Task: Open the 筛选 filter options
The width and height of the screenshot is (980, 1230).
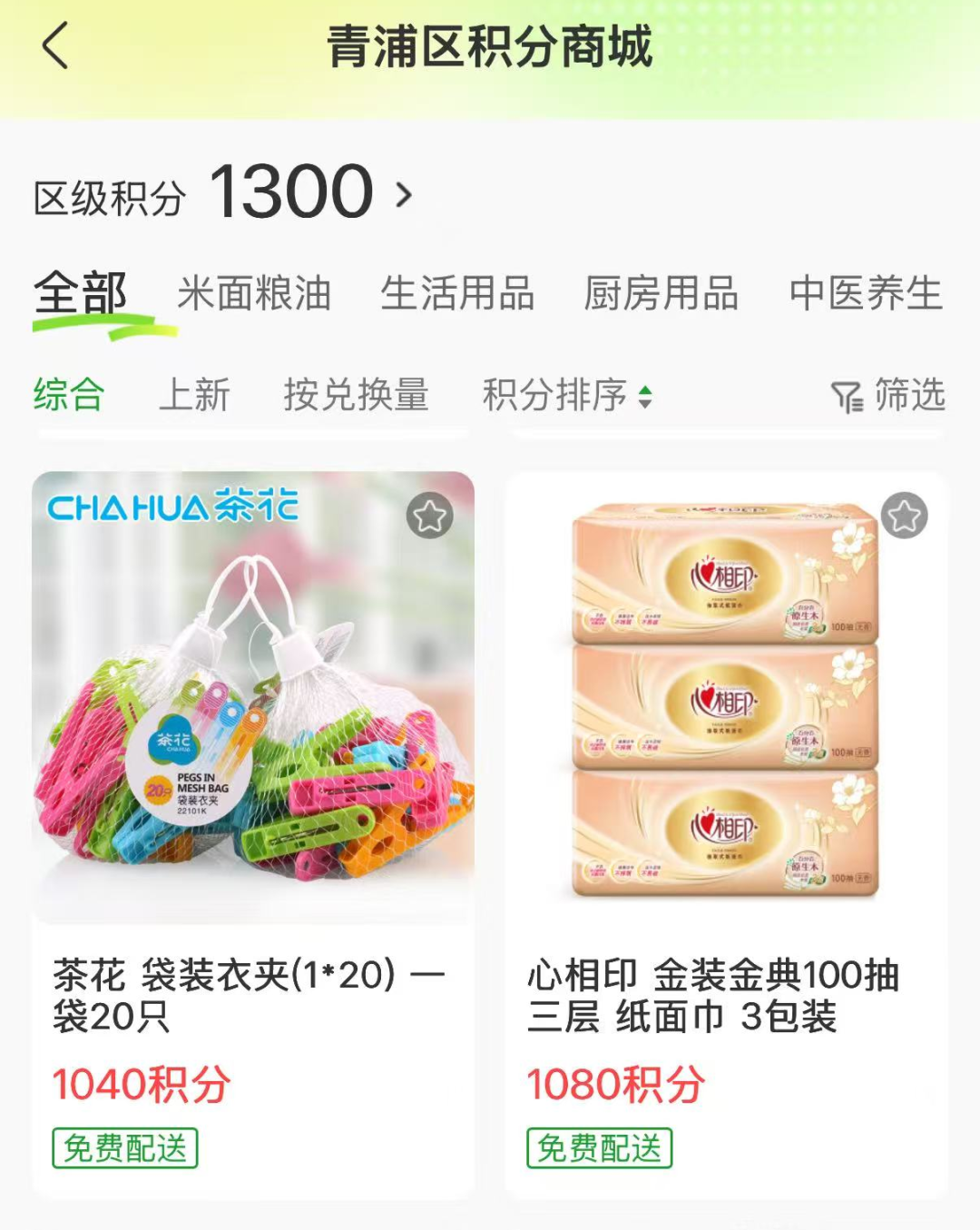Action: pyautogui.click(x=888, y=396)
